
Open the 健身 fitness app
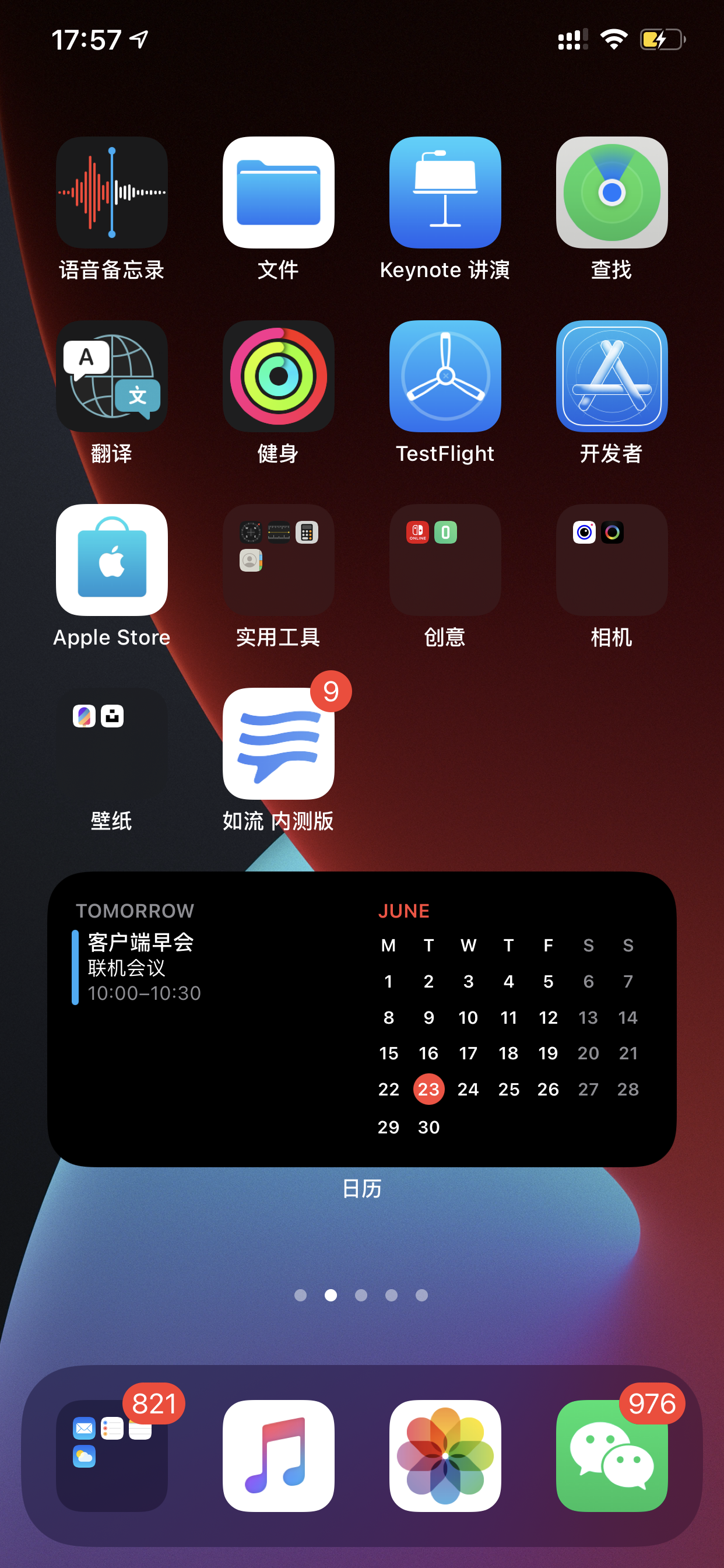pos(278,376)
